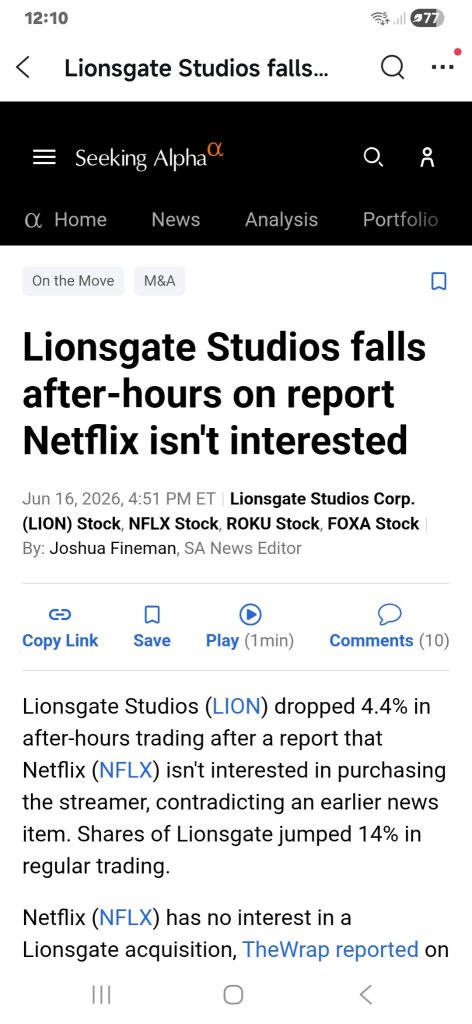Image resolution: width=472 pixels, height=1024 pixels.
Task: Copy the article link
Action: (60, 627)
